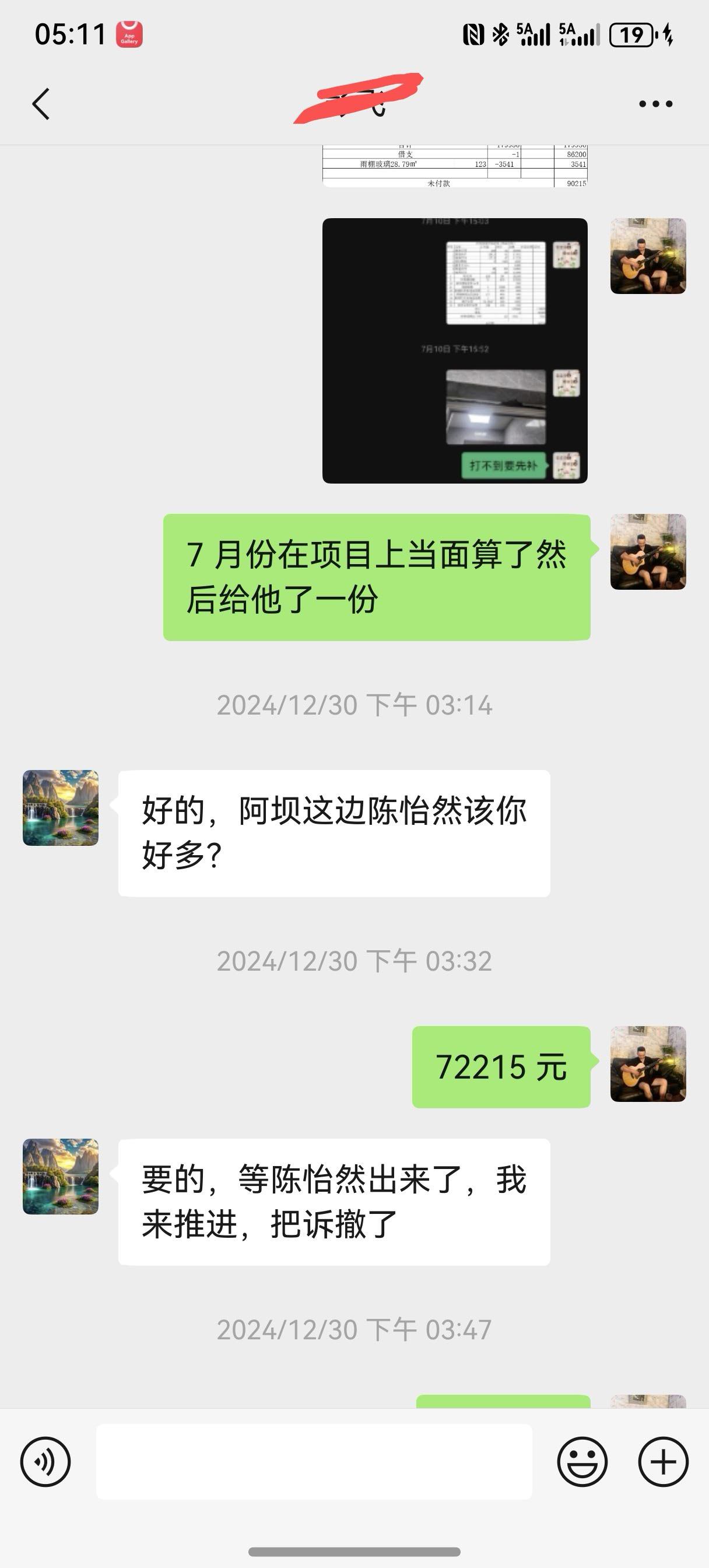Open contact avatar beside 好的，阿坝这边 message
709x1568 pixels.
[x=60, y=808]
